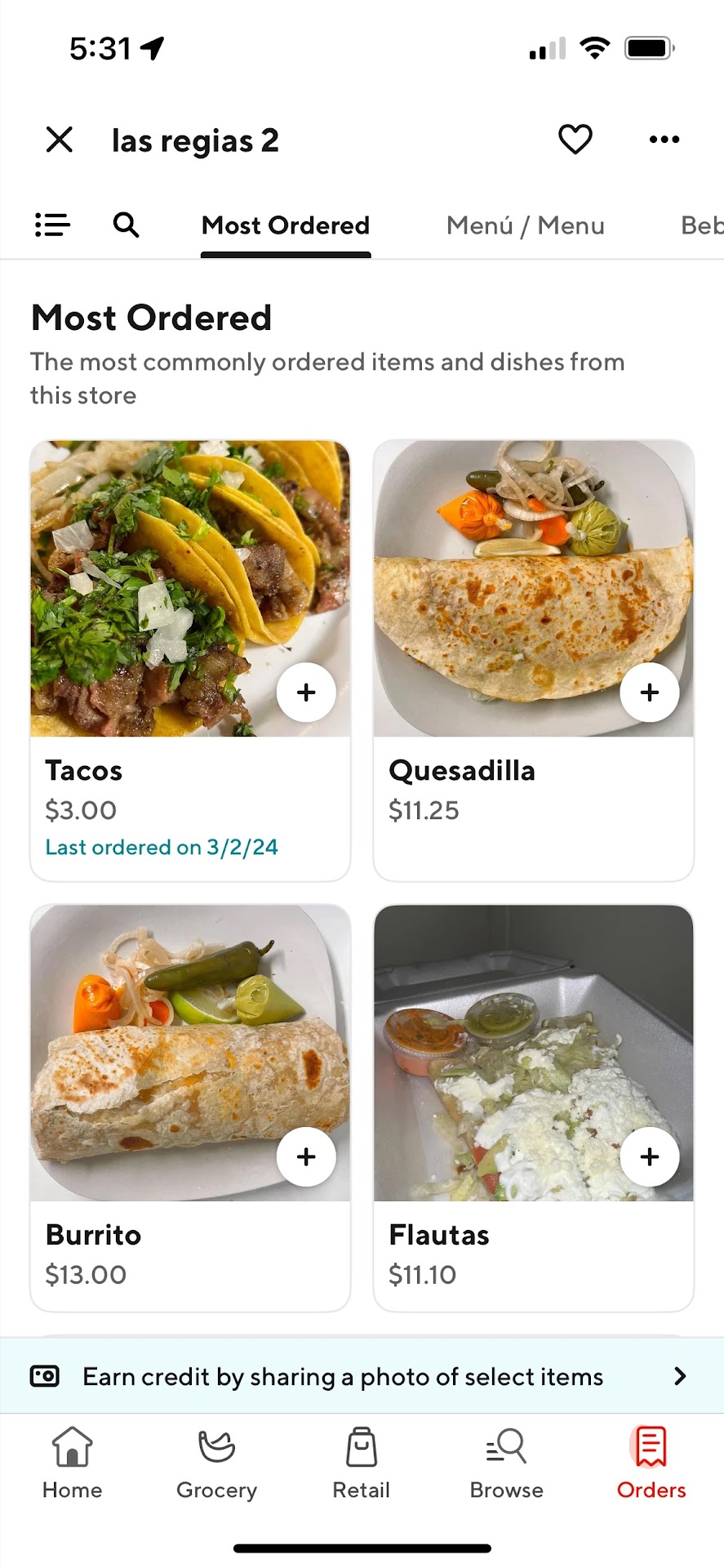Viewport: 724px width, 1568px height.
Task: Open the three-dot more options menu
Action: click(x=664, y=140)
